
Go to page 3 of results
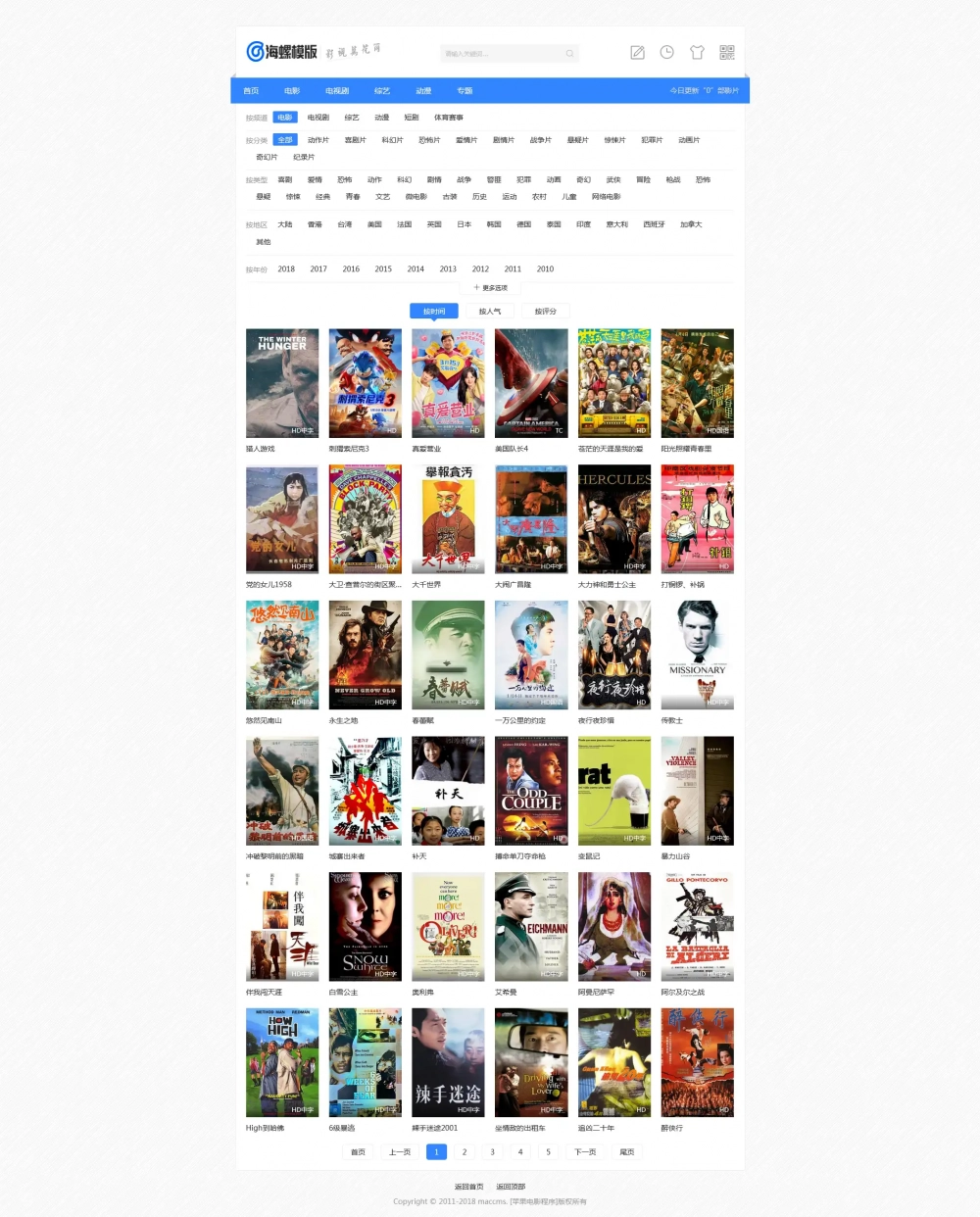click(x=492, y=1151)
